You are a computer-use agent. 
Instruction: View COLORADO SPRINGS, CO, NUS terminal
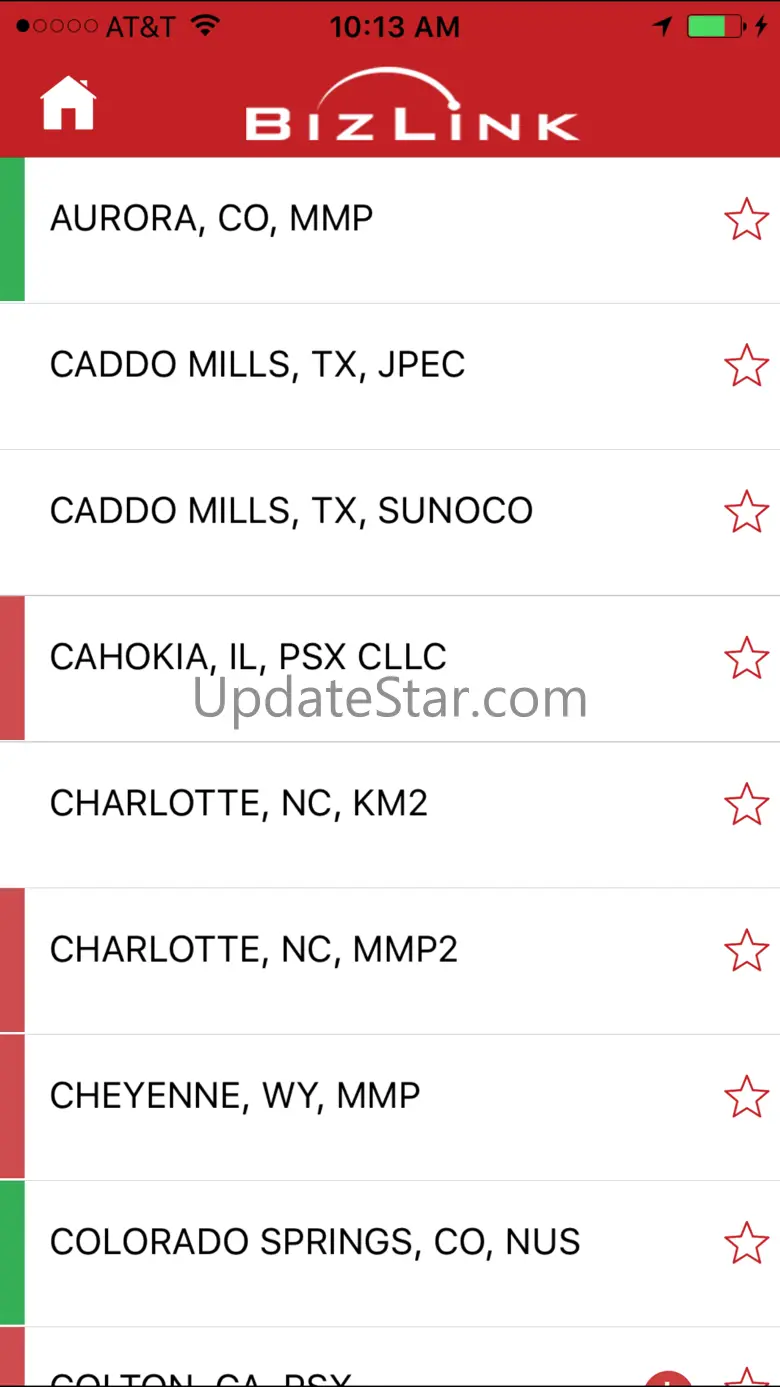pyautogui.click(x=315, y=1242)
